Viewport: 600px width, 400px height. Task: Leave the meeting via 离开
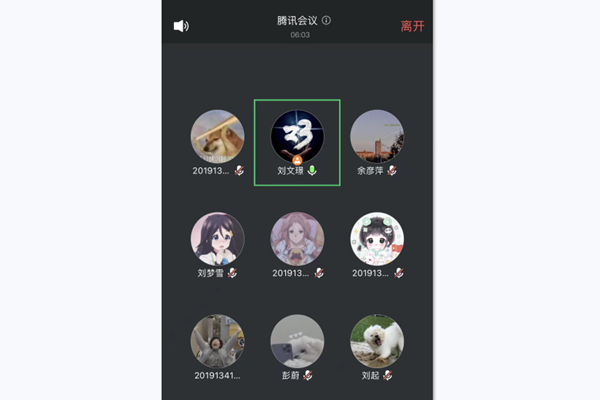[x=412, y=26]
